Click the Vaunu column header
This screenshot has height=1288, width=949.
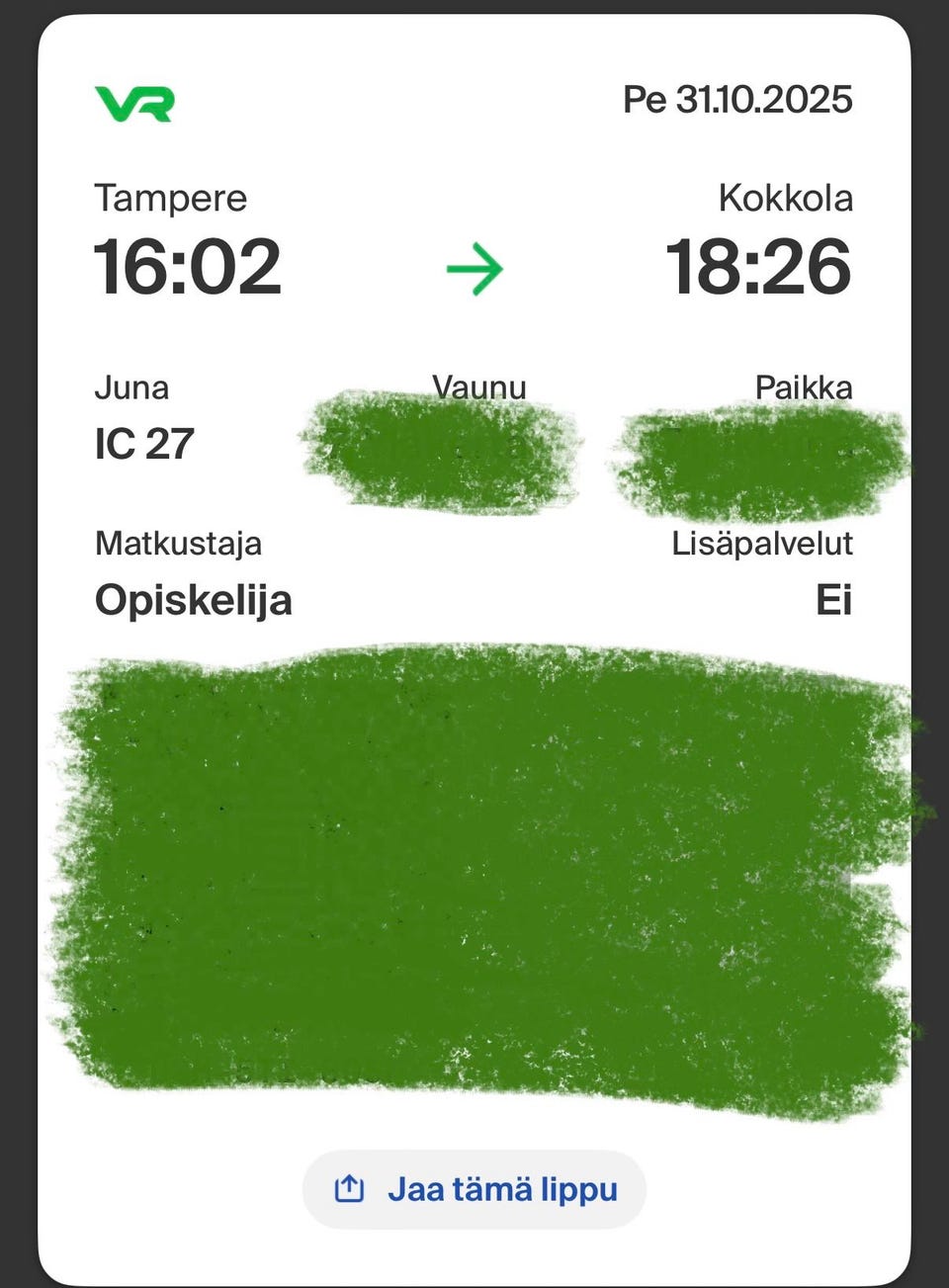479,387
